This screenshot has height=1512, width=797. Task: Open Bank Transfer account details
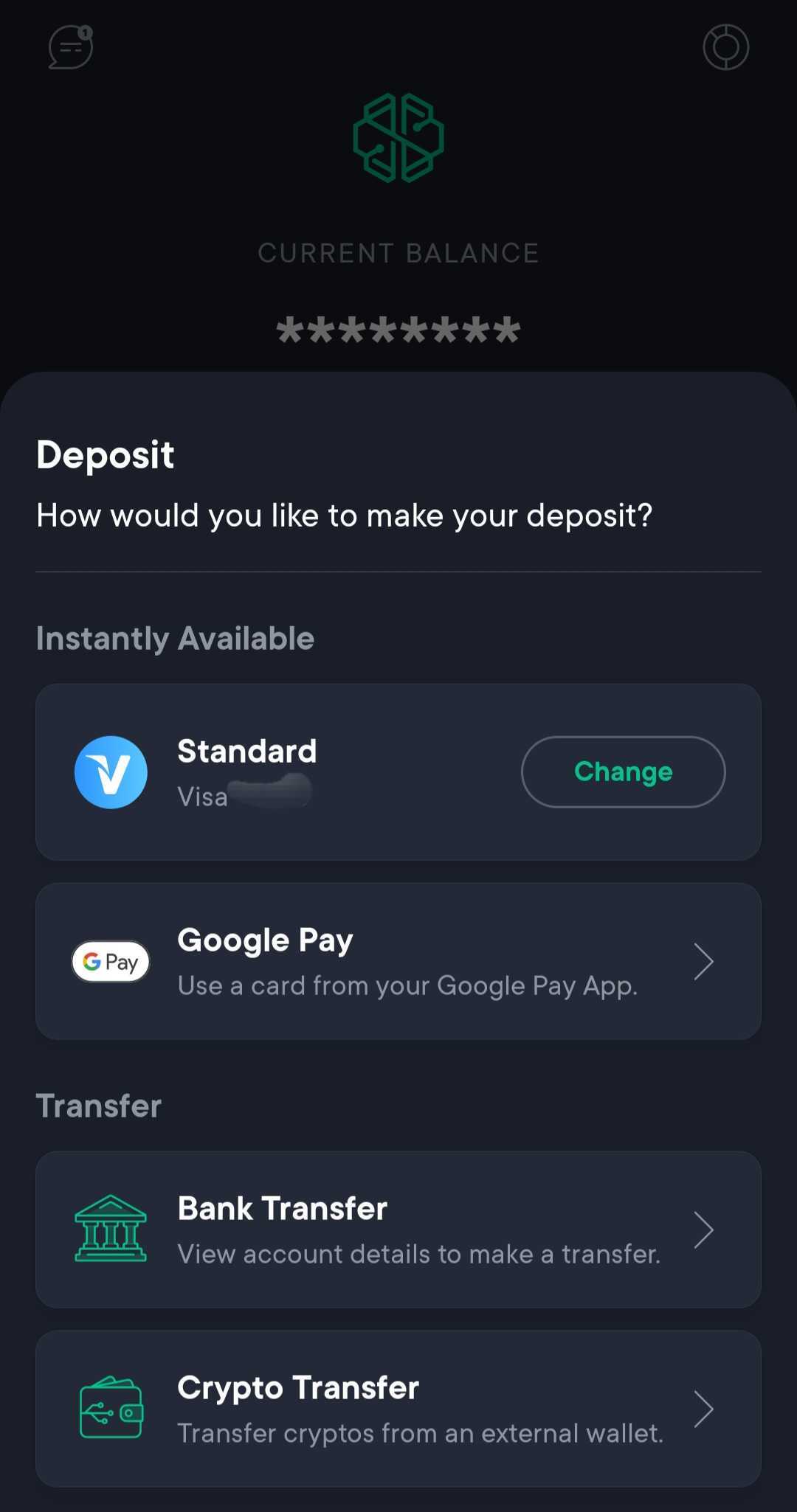(x=398, y=1230)
